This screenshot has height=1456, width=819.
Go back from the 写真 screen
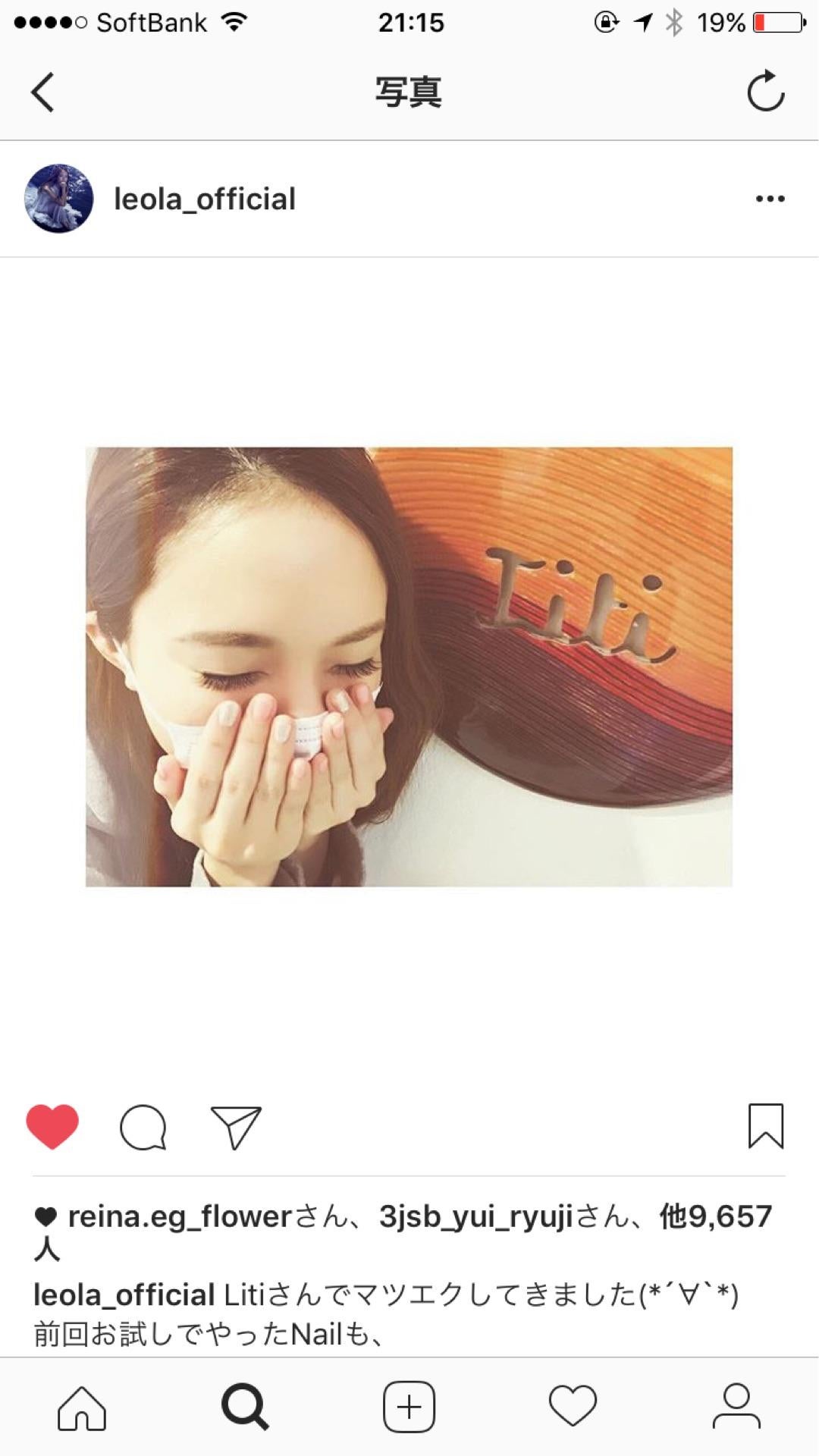[x=43, y=93]
